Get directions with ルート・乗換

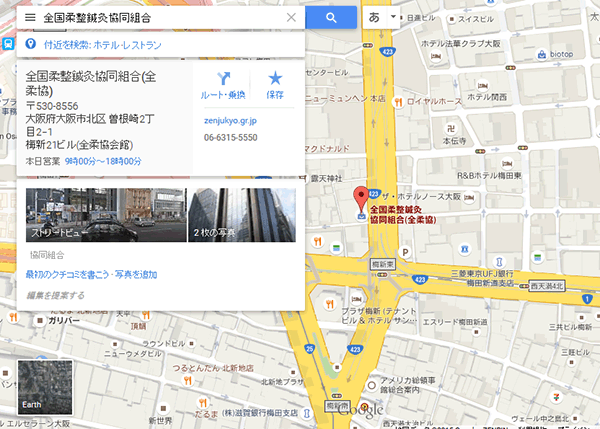point(224,85)
